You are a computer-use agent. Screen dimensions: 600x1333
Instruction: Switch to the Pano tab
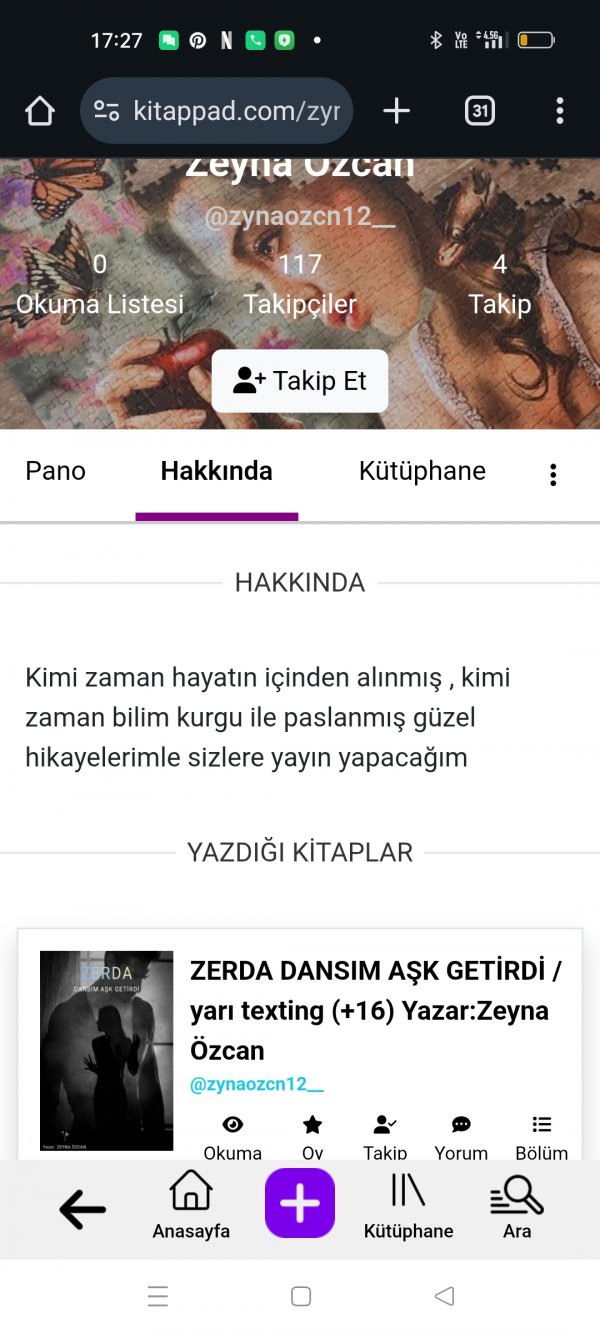tap(56, 471)
